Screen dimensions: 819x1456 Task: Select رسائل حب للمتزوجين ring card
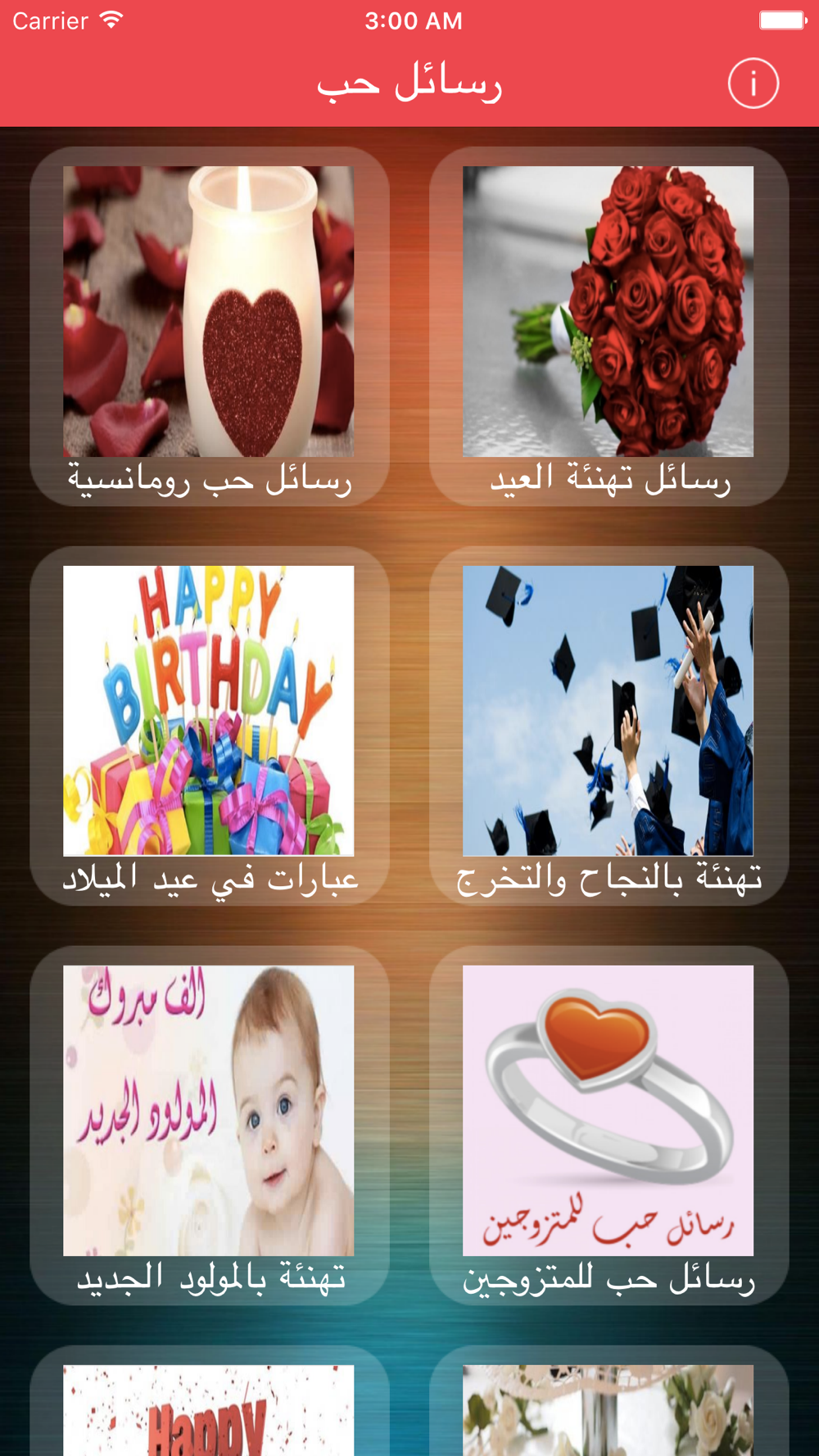pyautogui.click(x=609, y=1125)
